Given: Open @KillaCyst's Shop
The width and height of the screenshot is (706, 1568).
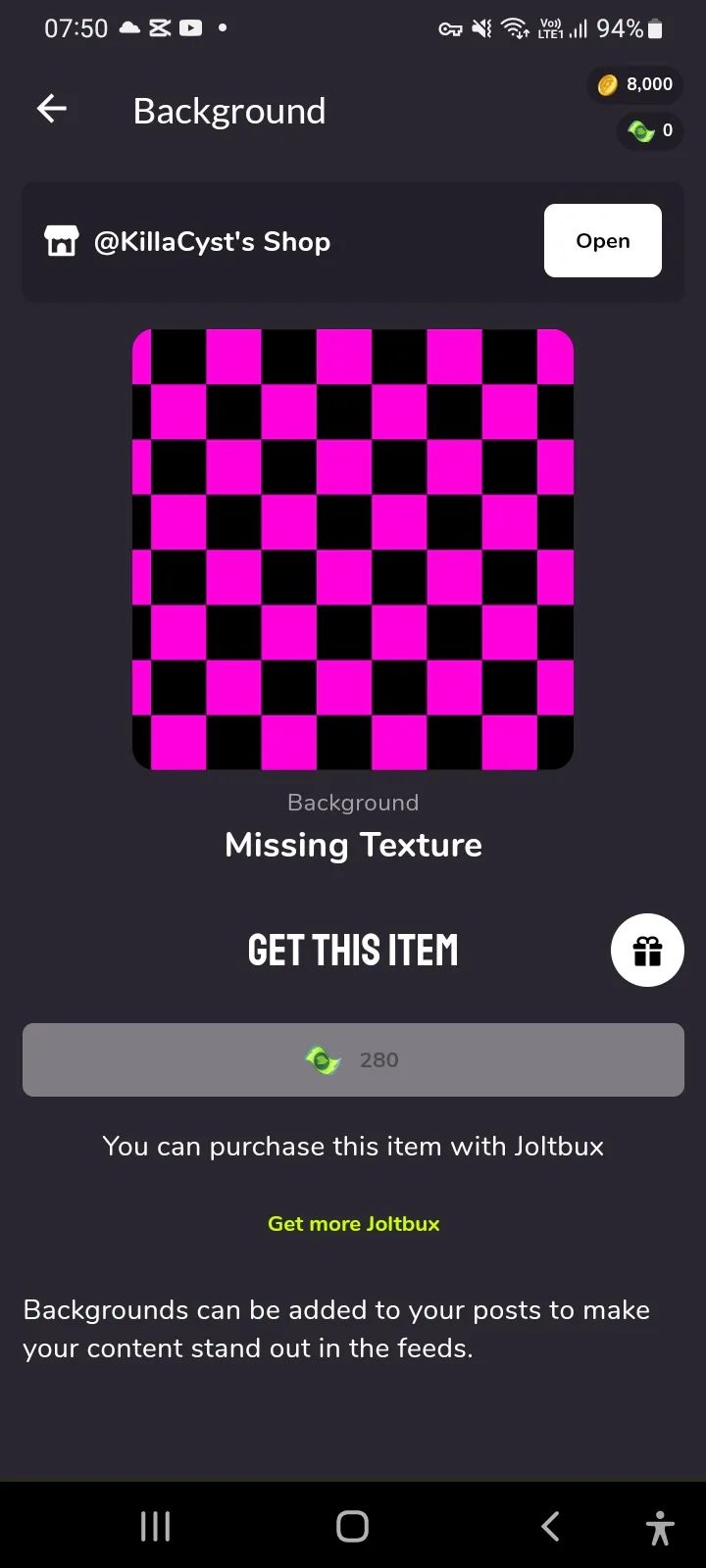Looking at the screenshot, I should 602,241.
